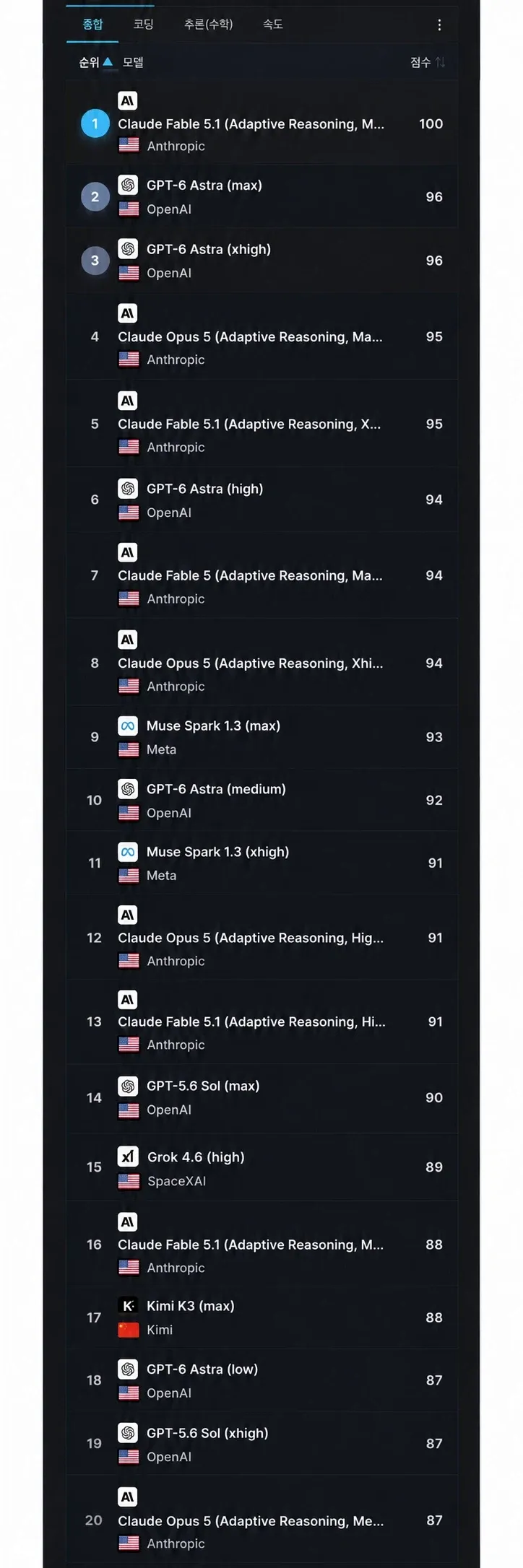
Task: Open GPT-5.6 Sol (max) row
Action: coord(261,1097)
